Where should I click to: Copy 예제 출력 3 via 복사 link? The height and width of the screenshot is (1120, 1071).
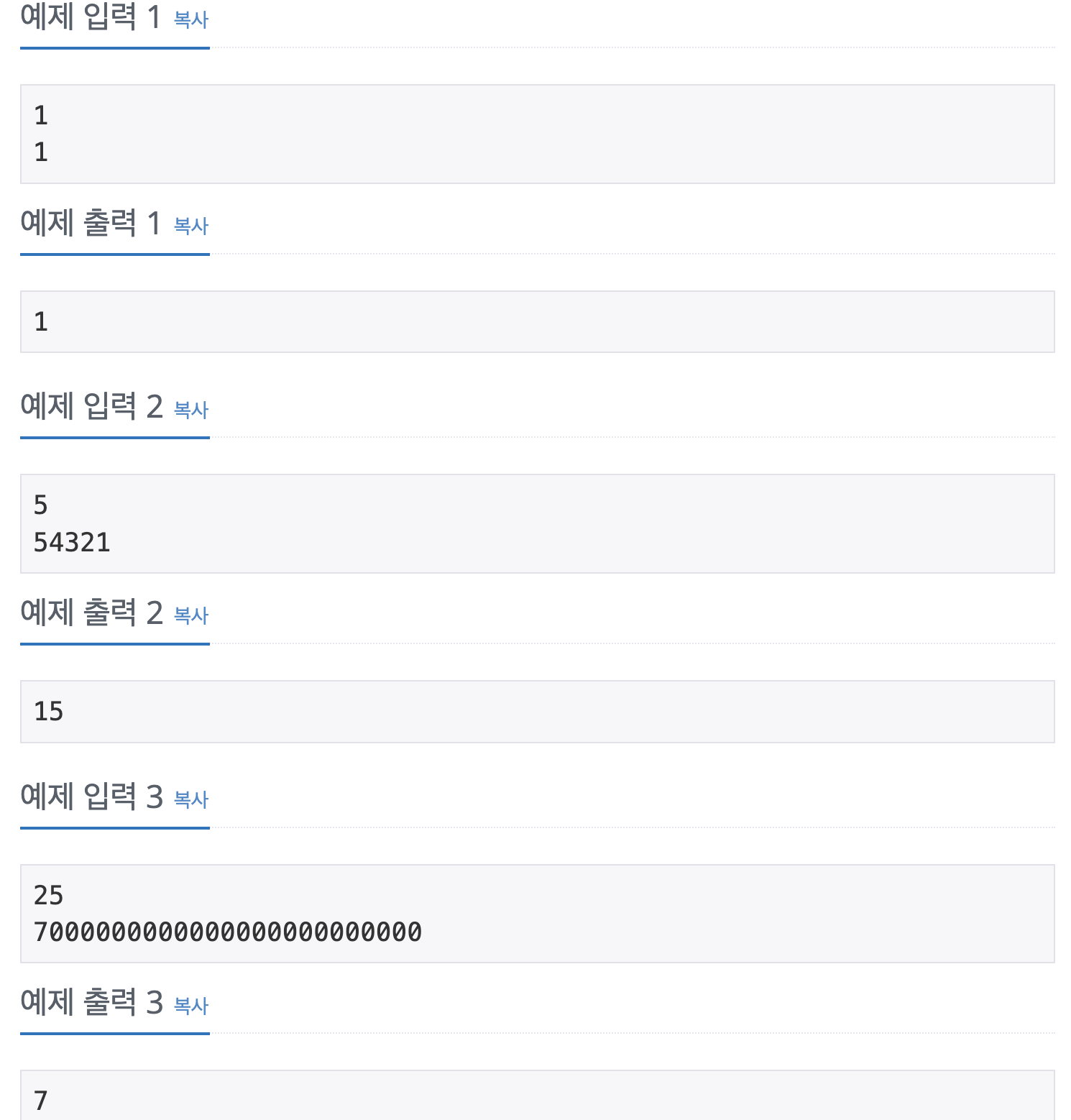[191, 1006]
